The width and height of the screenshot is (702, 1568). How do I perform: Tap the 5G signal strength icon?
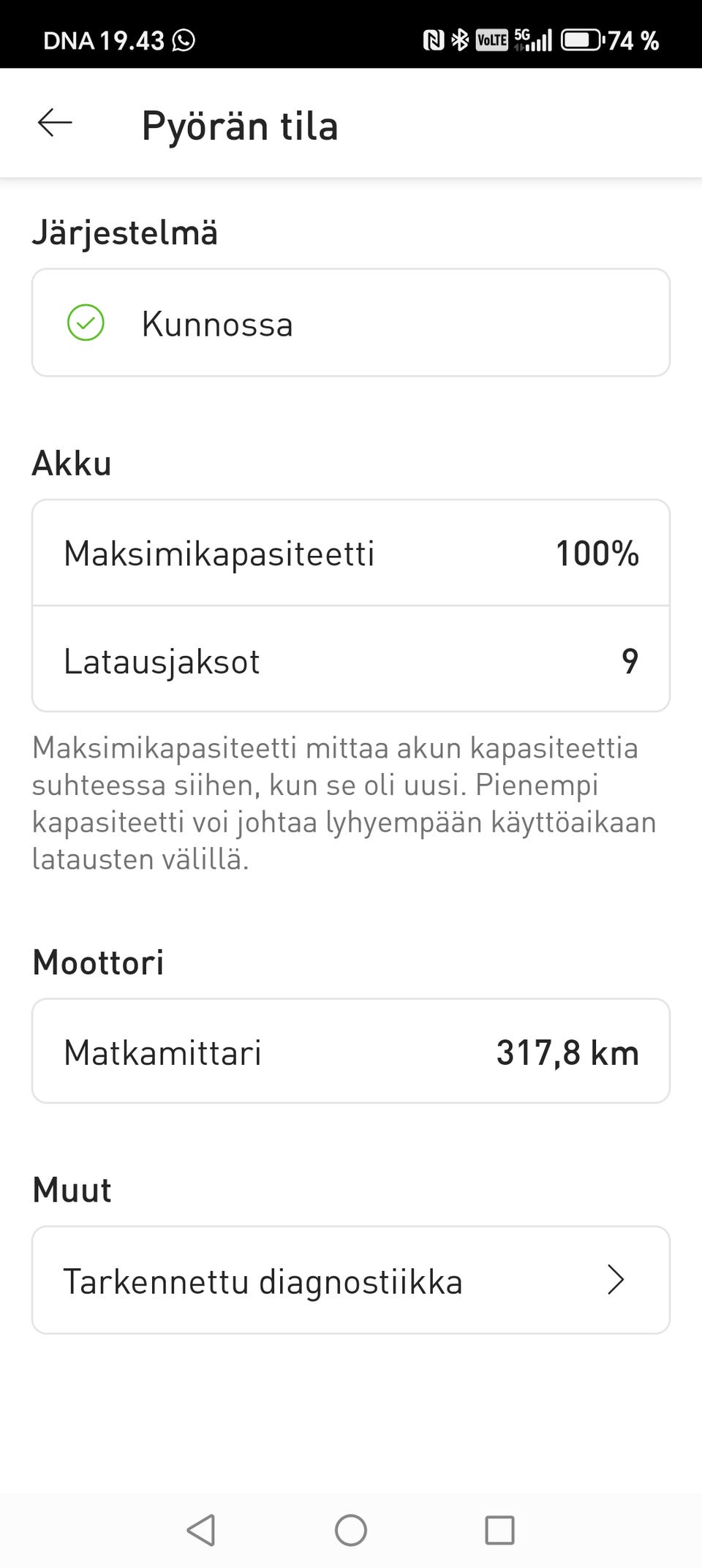pos(532,39)
